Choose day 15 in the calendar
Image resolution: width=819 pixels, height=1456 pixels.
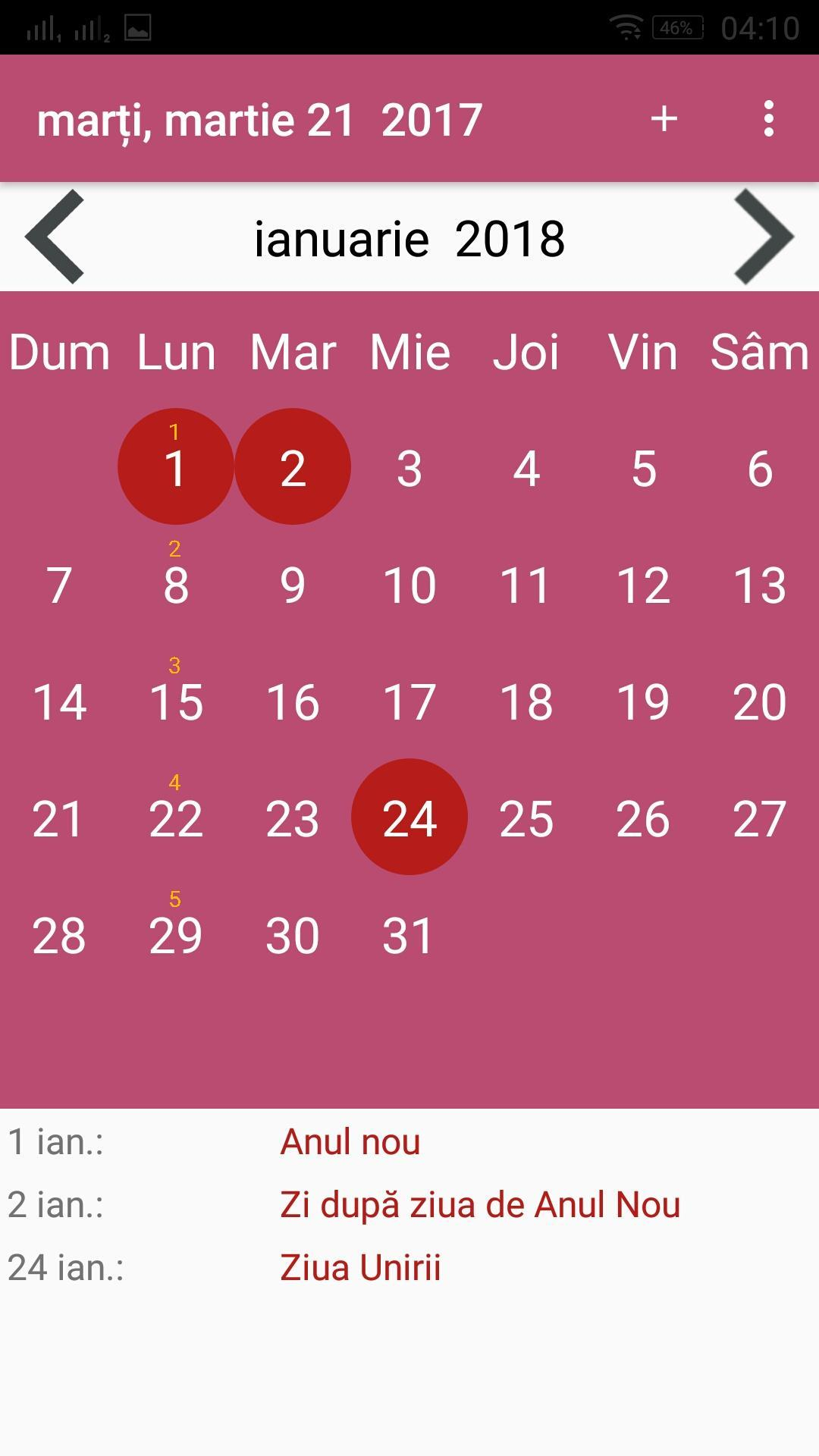pyautogui.click(x=176, y=701)
